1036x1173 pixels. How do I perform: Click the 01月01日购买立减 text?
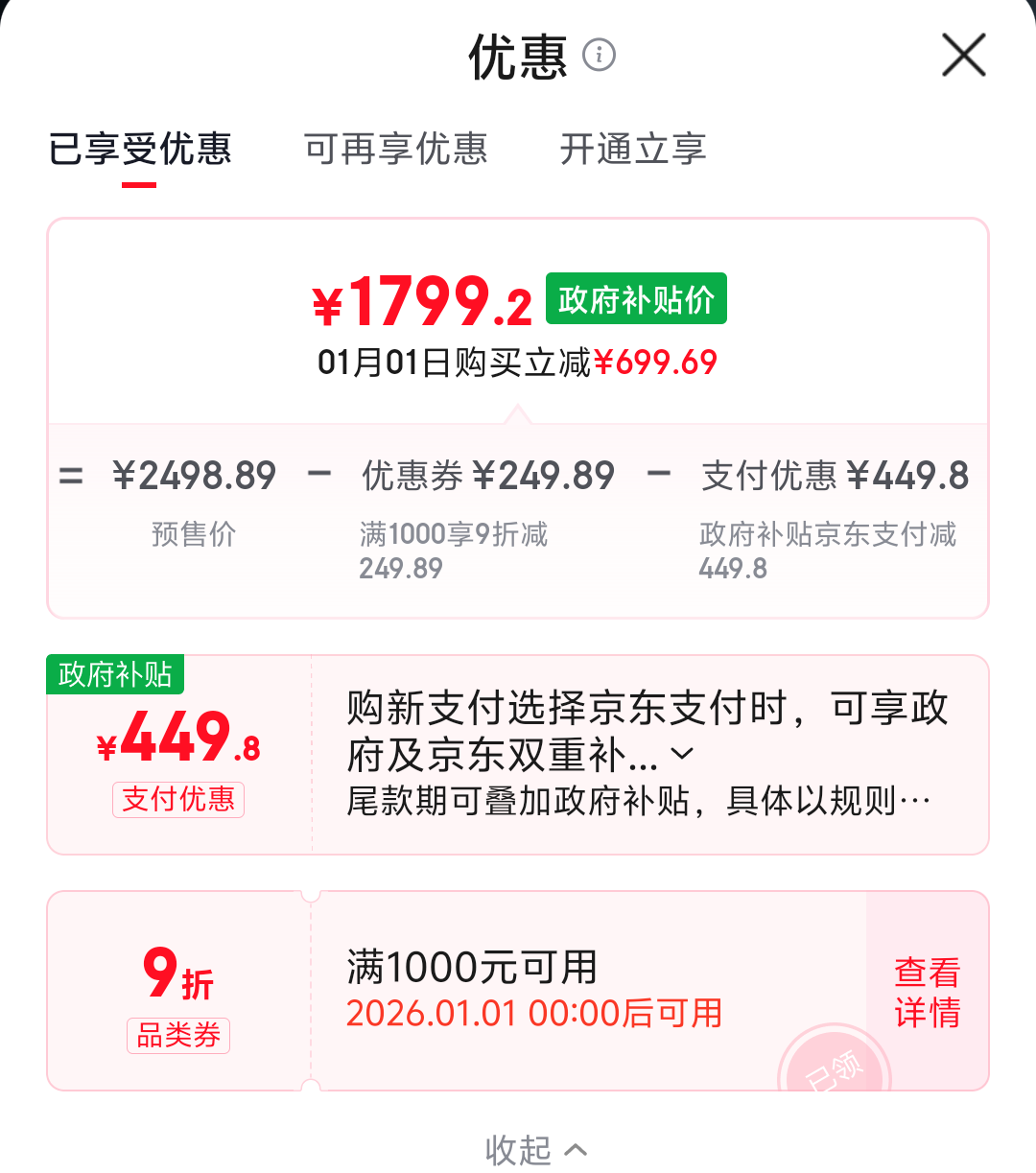pos(518,363)
